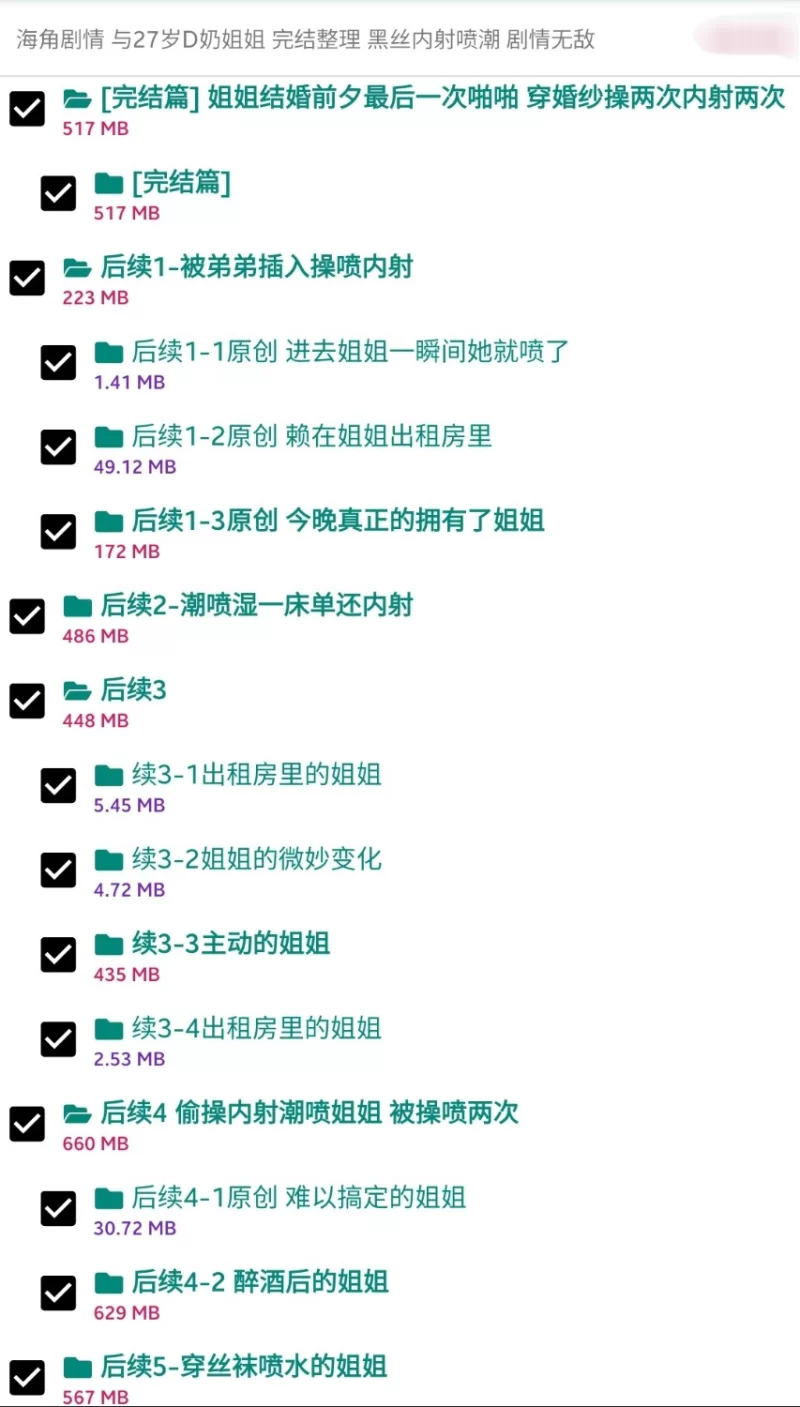Open the 后续4-2 folder
The width and height of the screenshot is (800, 1407).
point(260,1282)
